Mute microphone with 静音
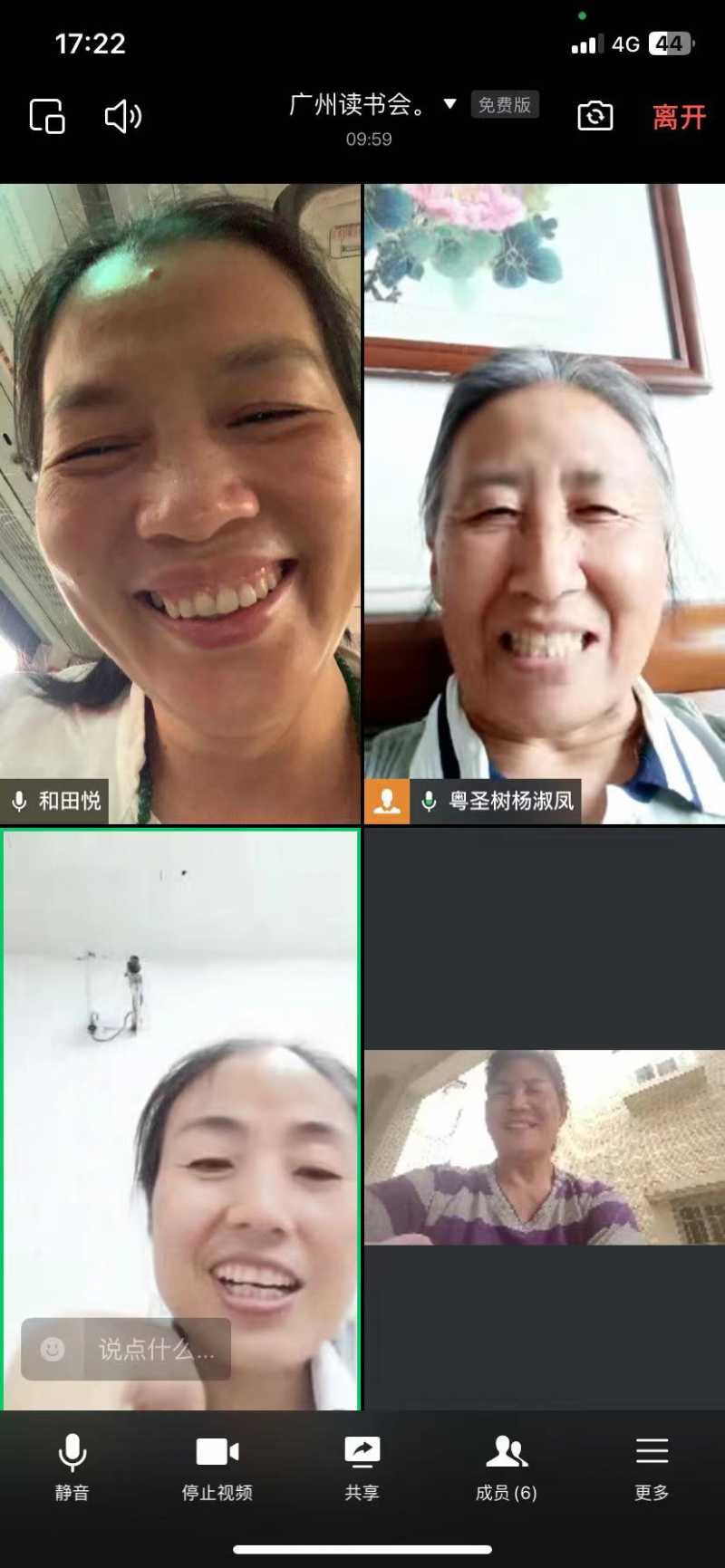This screenshot has width=725, height=1568. 72,1467
